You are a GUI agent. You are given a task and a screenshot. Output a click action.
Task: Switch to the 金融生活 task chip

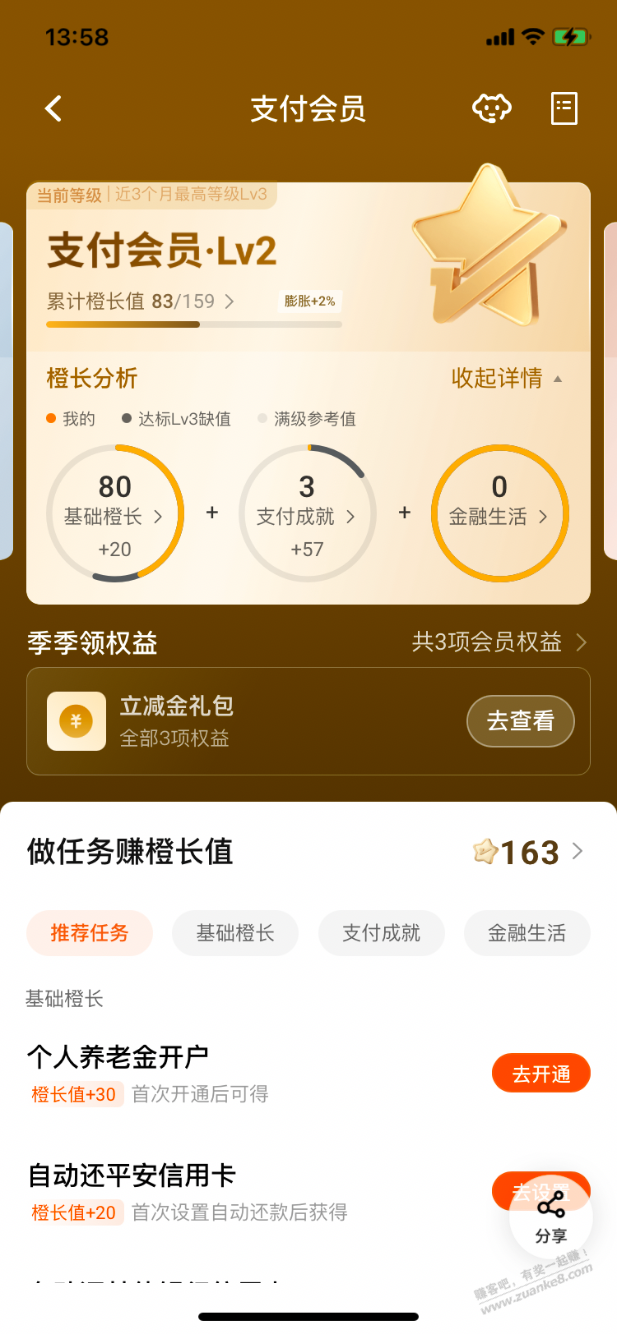tap(527, 933)
